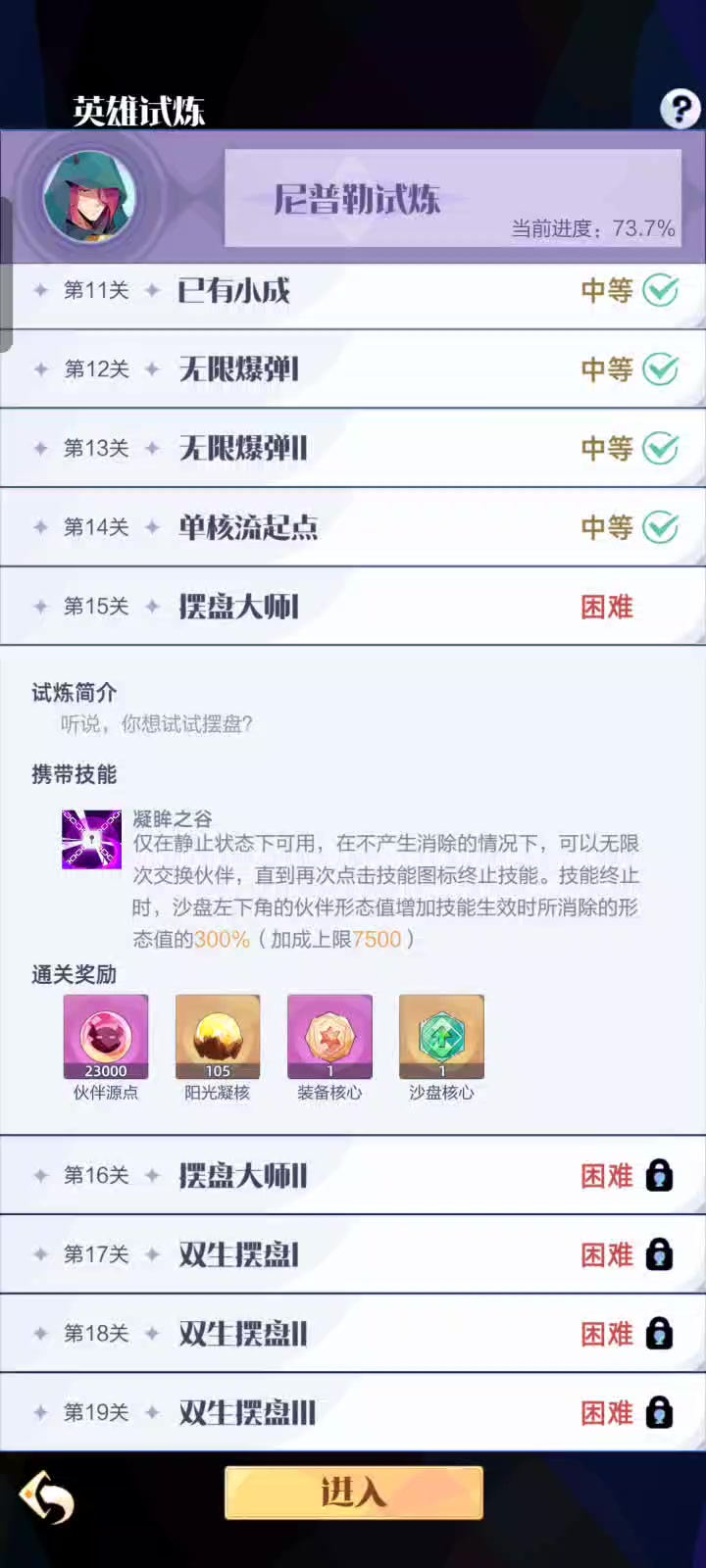View the 沙盘核心 reward item
The width and height of the screenshot is (706, 1568).
441,1037
